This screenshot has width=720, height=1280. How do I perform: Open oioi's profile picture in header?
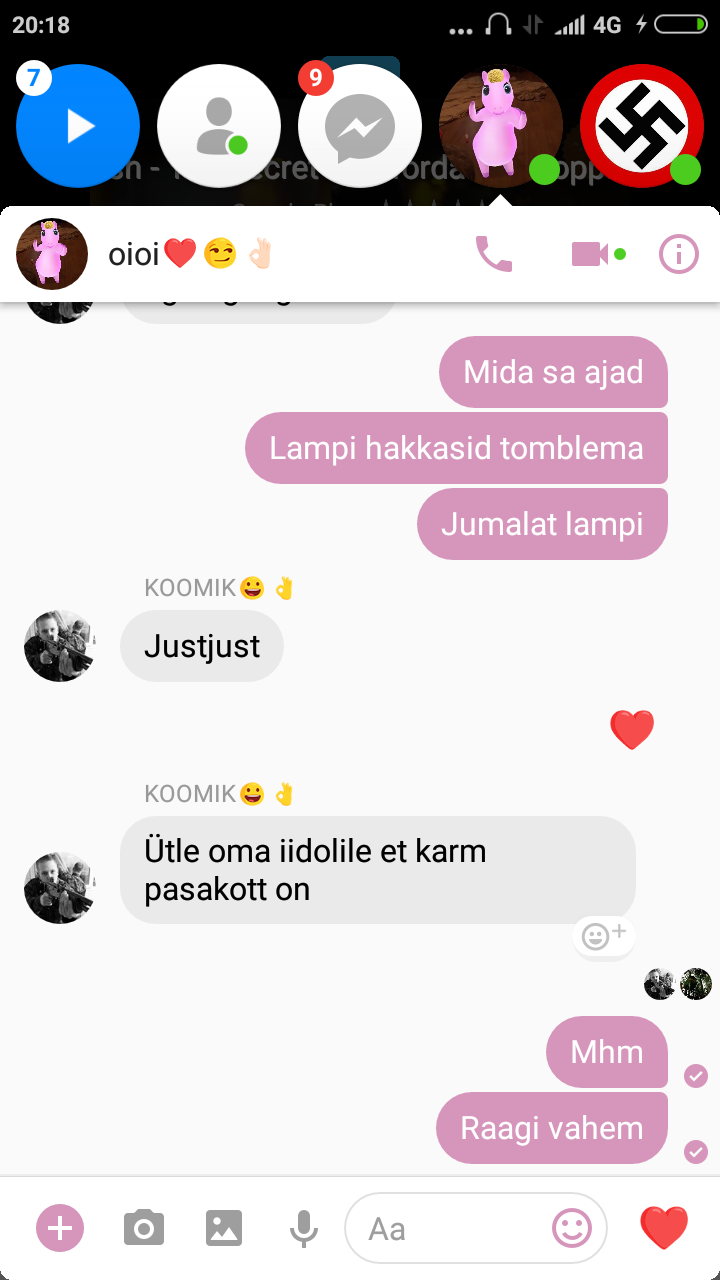52,254
